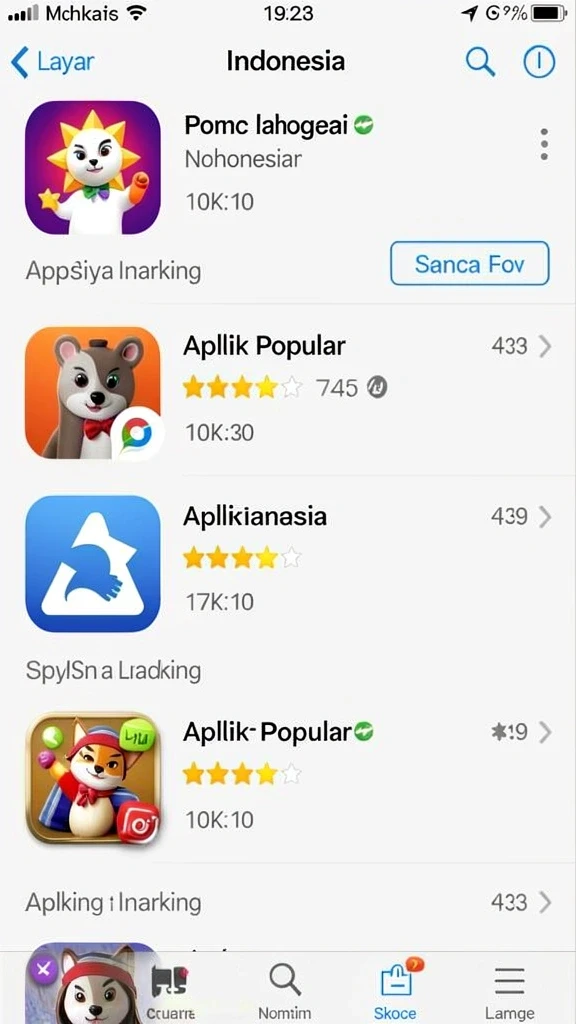Open the Apllikianasia app row
Image resolution: width=576 pixels, height=1024 pixels.
click(288, 563)
